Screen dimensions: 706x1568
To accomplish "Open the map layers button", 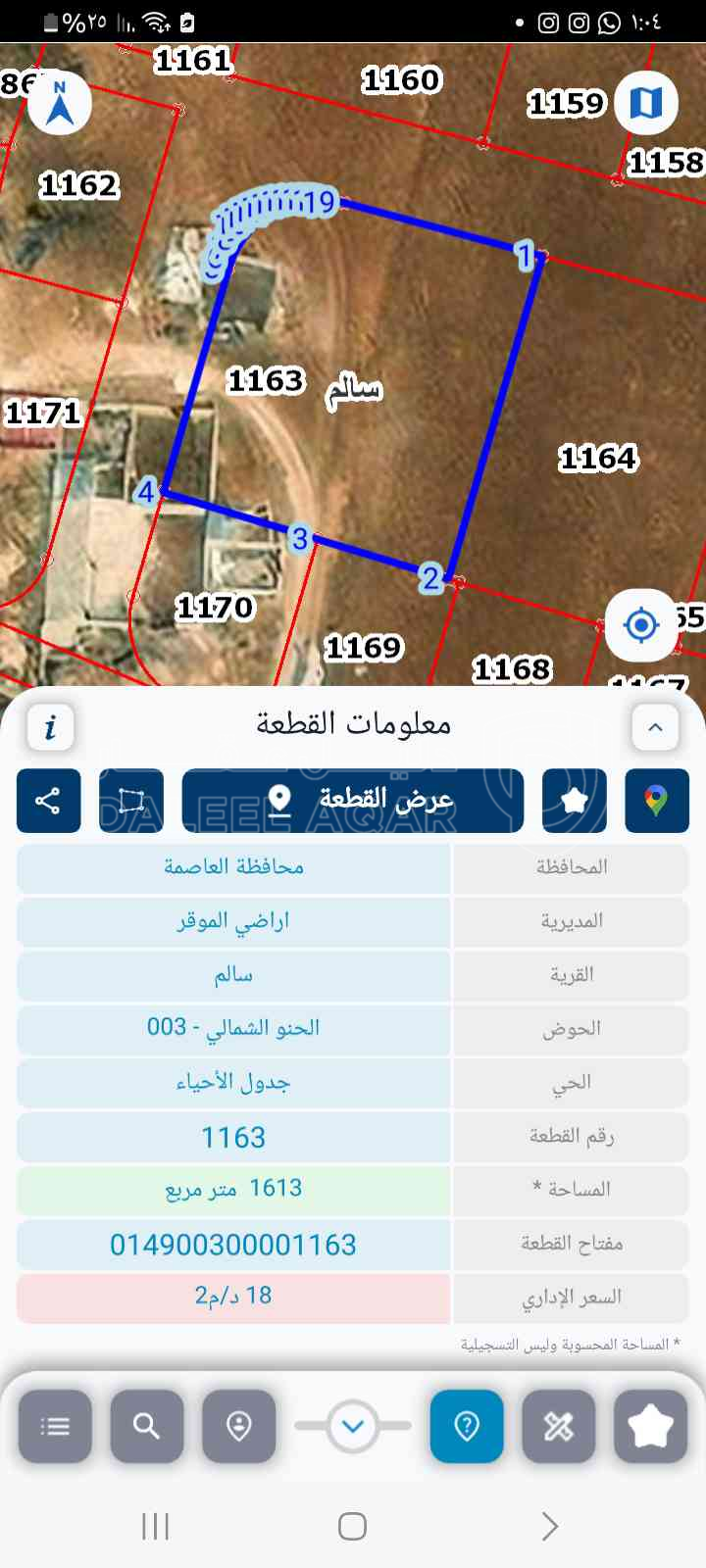I will 645,103.
